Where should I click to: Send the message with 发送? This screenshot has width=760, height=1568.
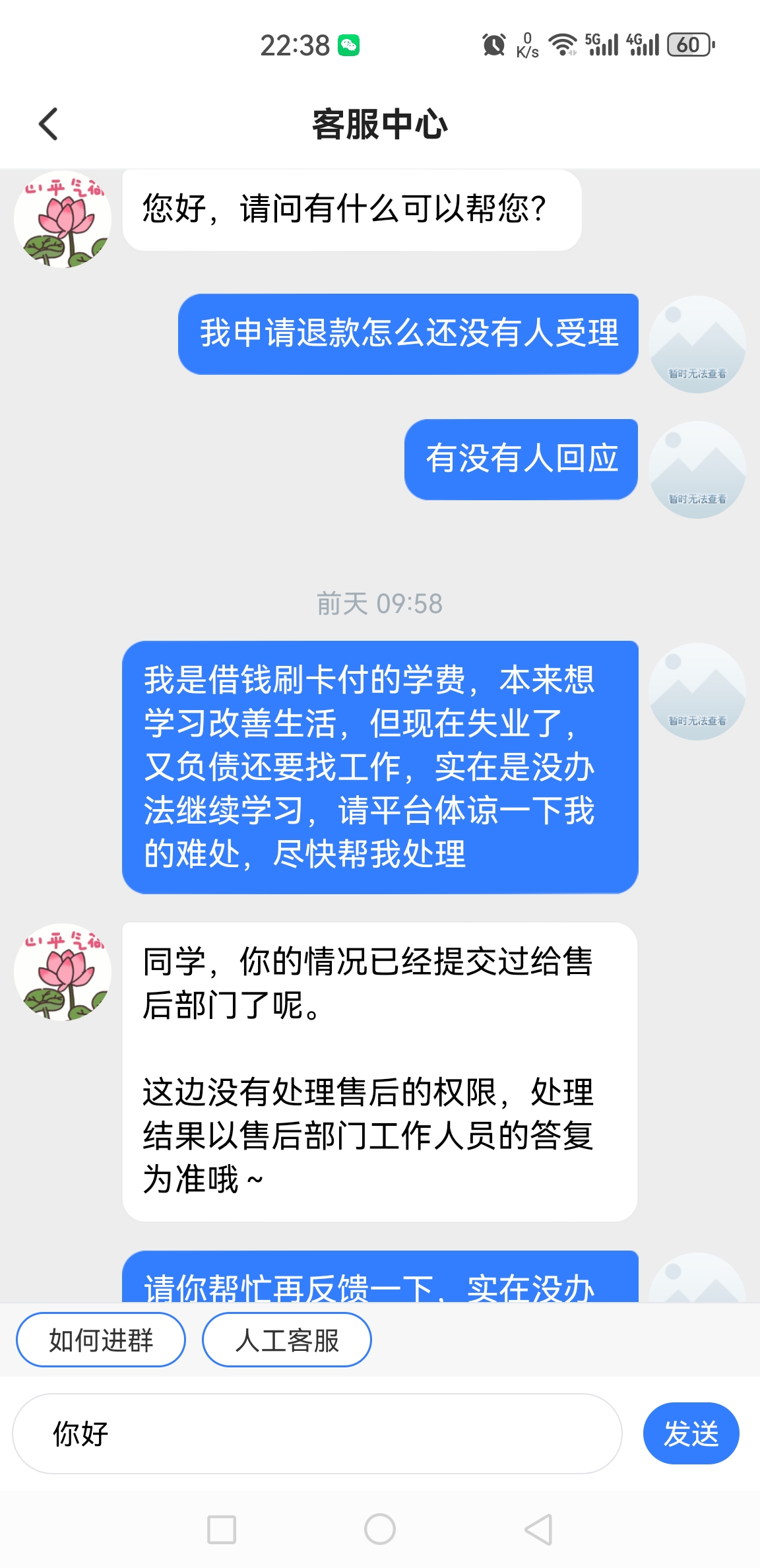click(691, 1433)
